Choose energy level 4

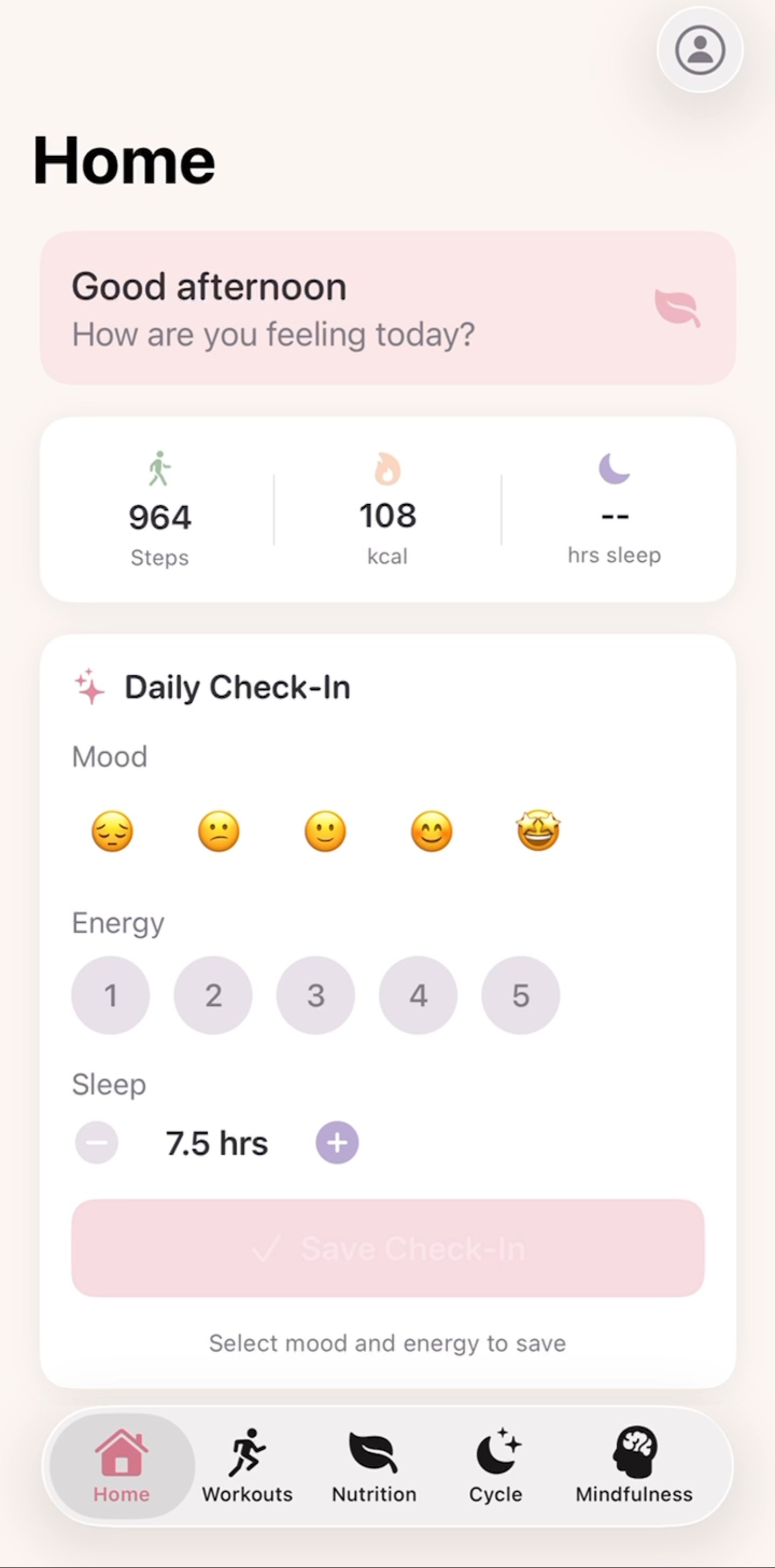click(x=418, y=995)
